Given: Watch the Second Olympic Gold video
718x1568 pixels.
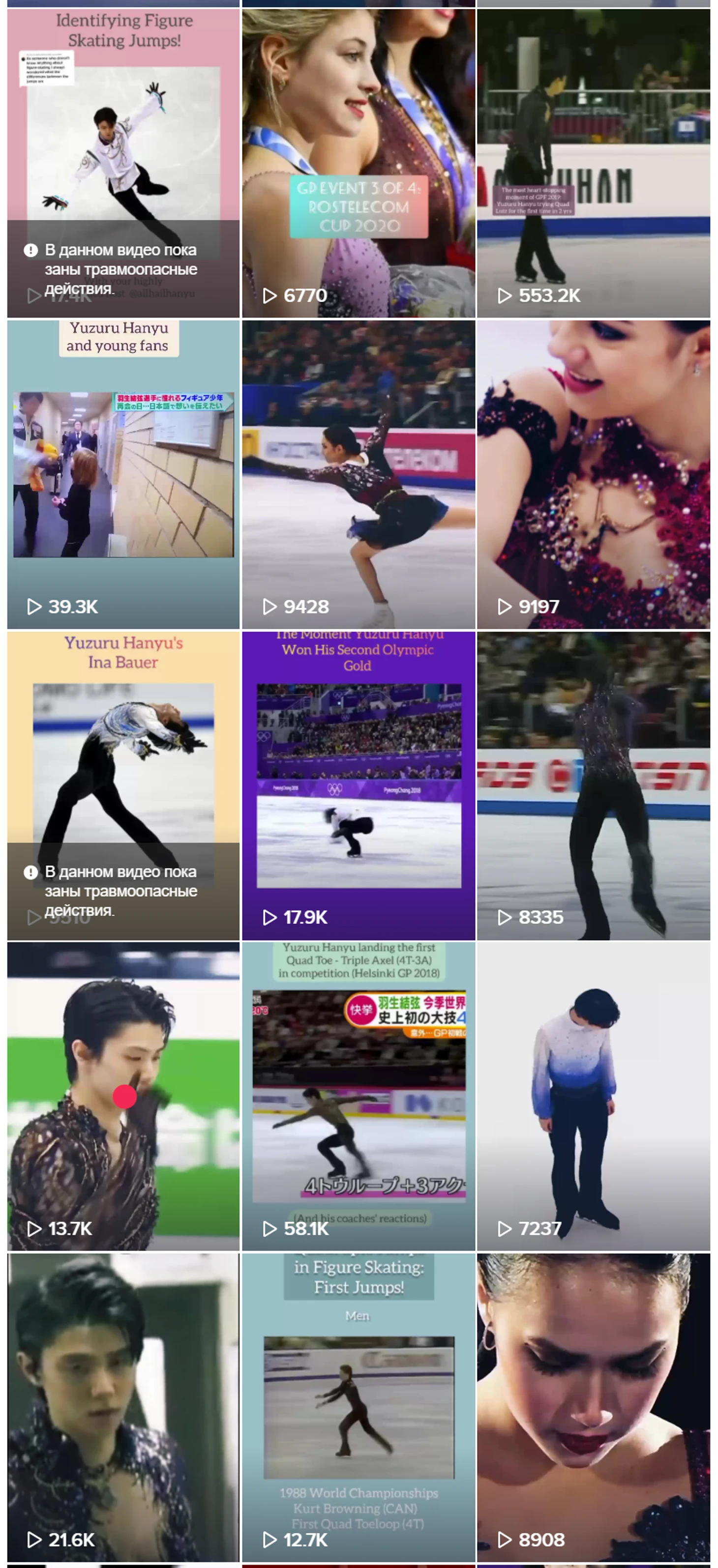Looking at the screenshot, I should point(358,785).
